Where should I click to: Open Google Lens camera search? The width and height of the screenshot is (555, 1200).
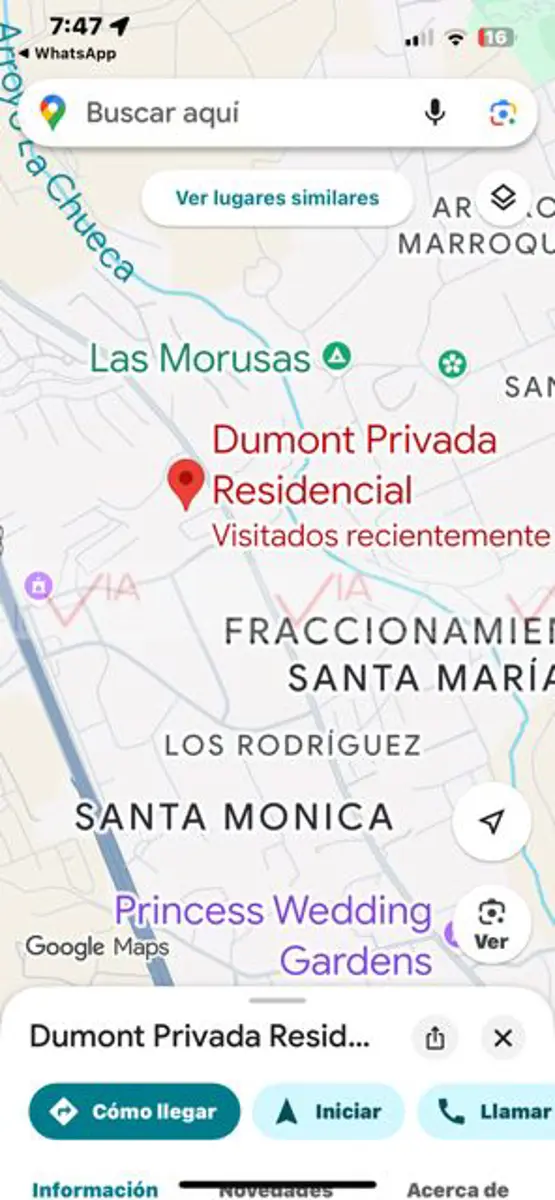pyautogui.click(x=503, y=113)
